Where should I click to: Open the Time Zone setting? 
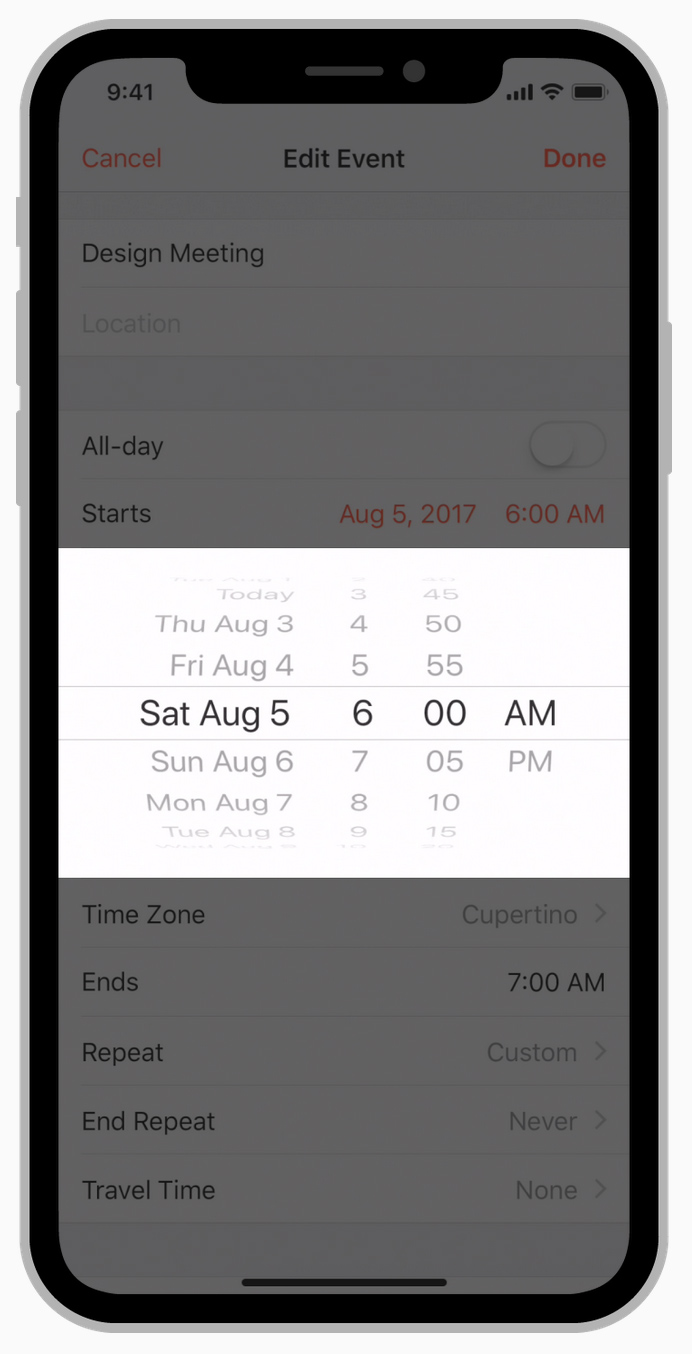[343, 914]
